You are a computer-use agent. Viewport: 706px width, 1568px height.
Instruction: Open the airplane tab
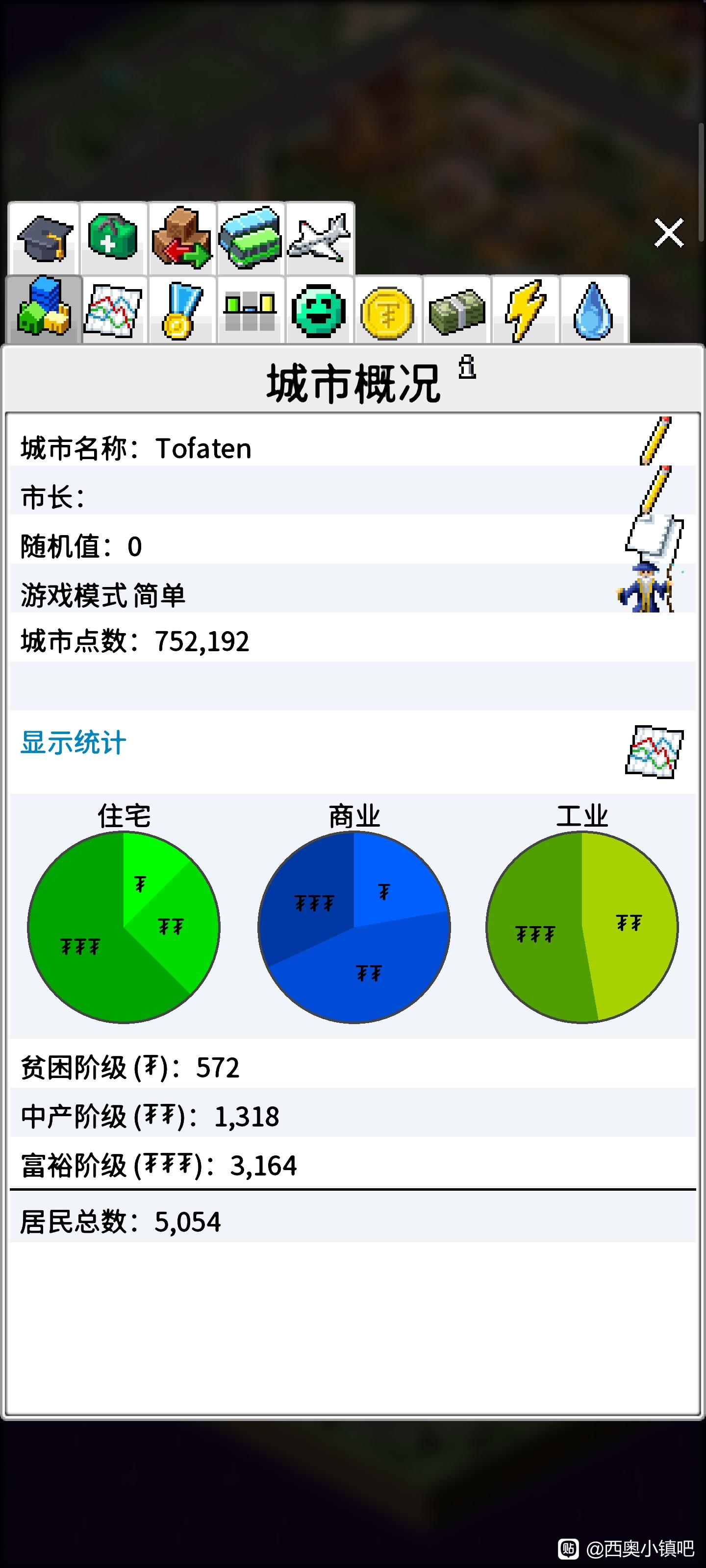[x=320, y=238]
